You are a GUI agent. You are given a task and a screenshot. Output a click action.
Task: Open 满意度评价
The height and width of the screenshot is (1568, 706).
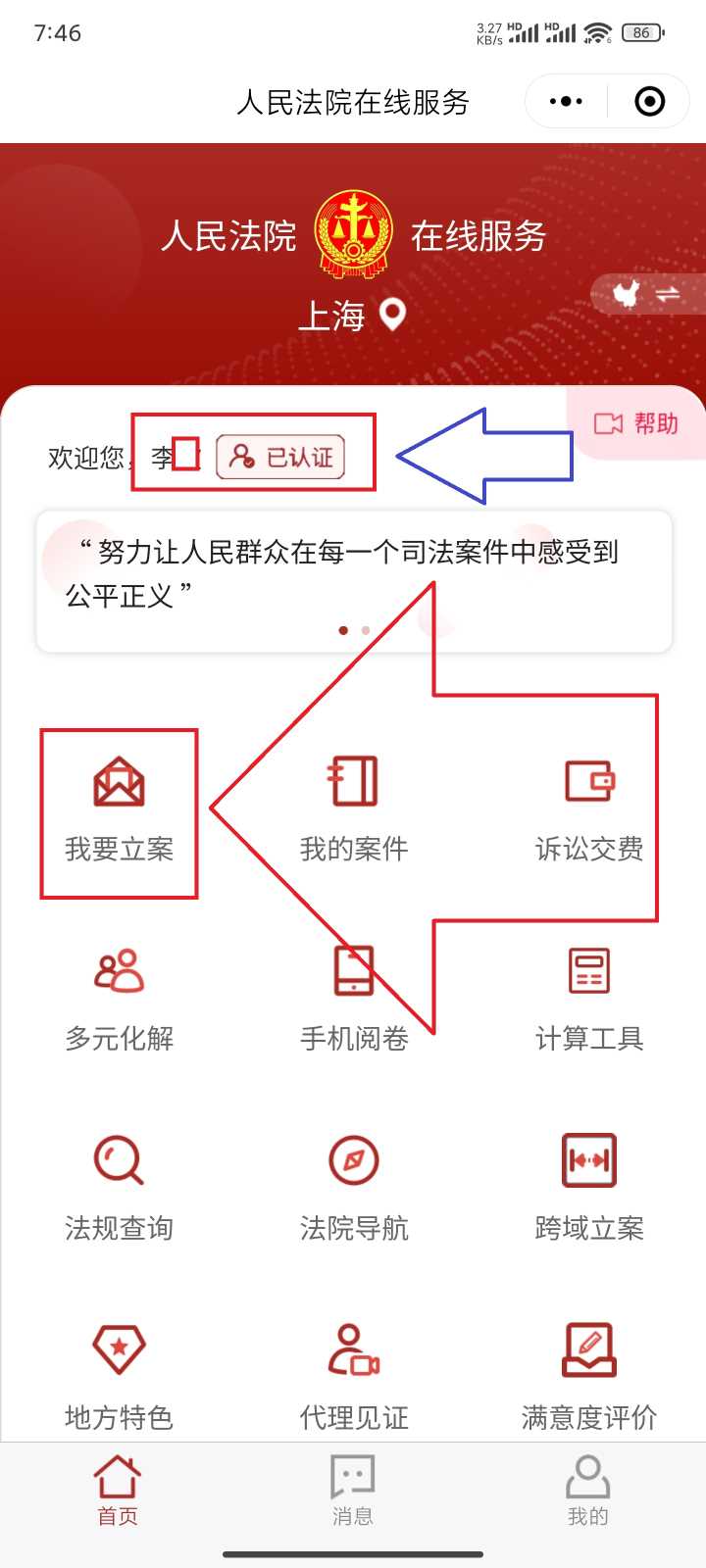(588, 1377)
